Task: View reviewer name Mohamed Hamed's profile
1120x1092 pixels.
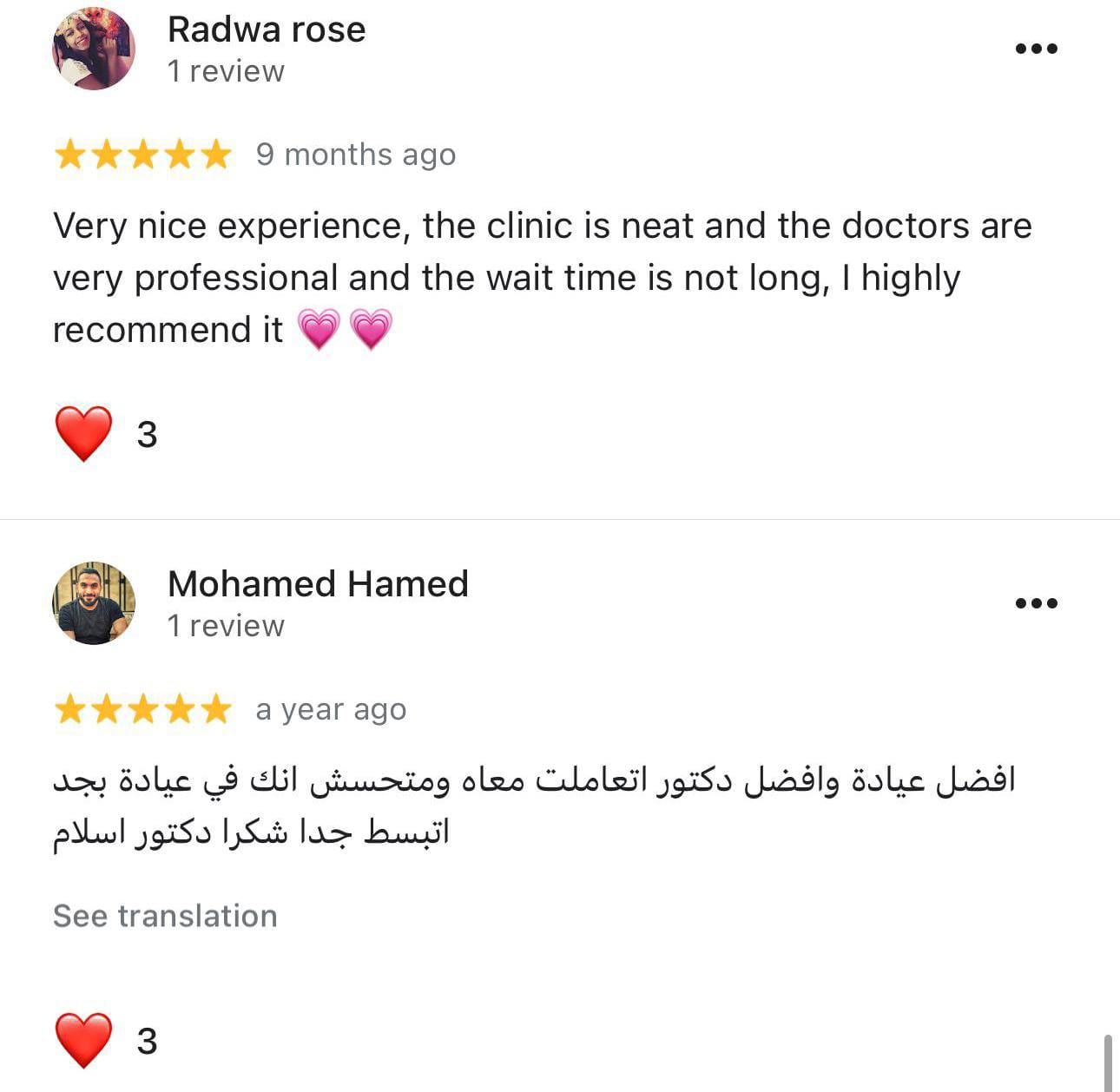Action: tap(318, 583)
